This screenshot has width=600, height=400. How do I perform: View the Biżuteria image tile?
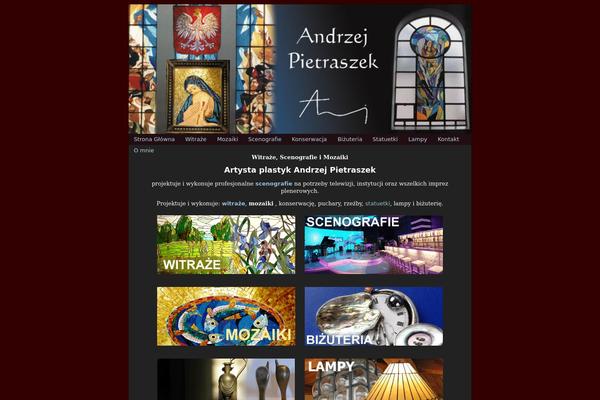pyautogui.click(x=373, y=316)
